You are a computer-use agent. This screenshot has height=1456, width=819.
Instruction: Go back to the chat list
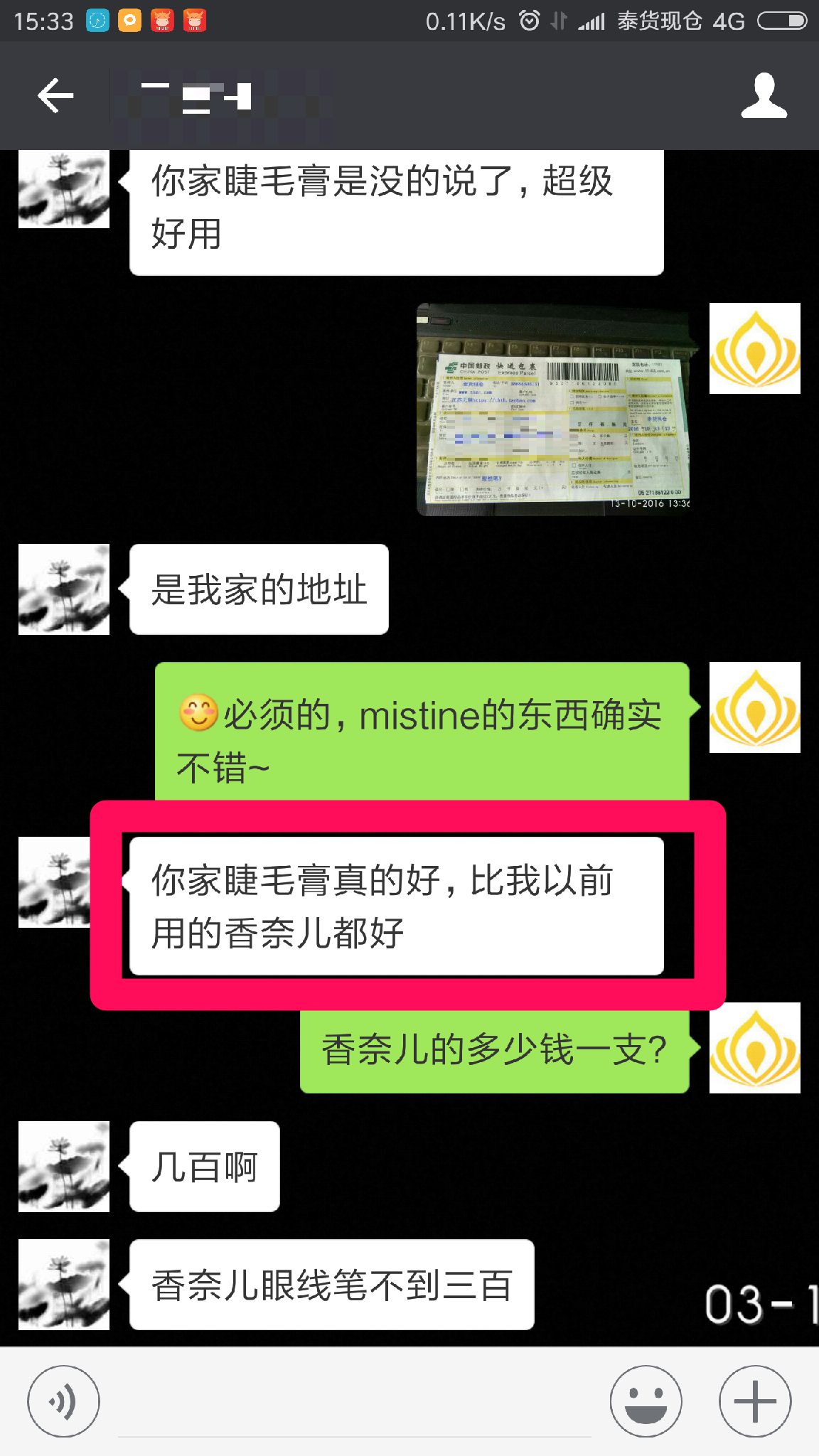pos(55,96)
